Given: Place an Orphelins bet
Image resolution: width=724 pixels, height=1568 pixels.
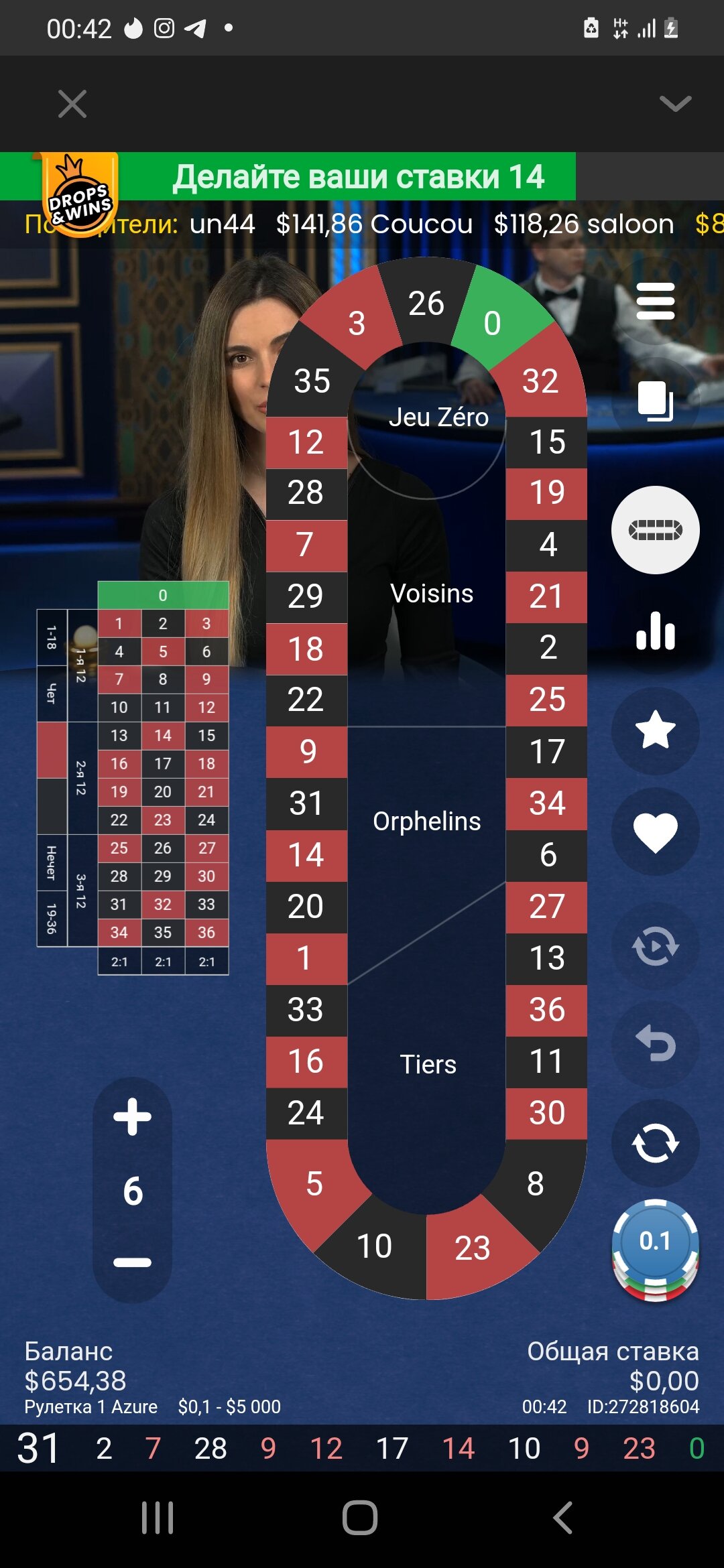Looking at the screenshot, I should click(426, 822).
